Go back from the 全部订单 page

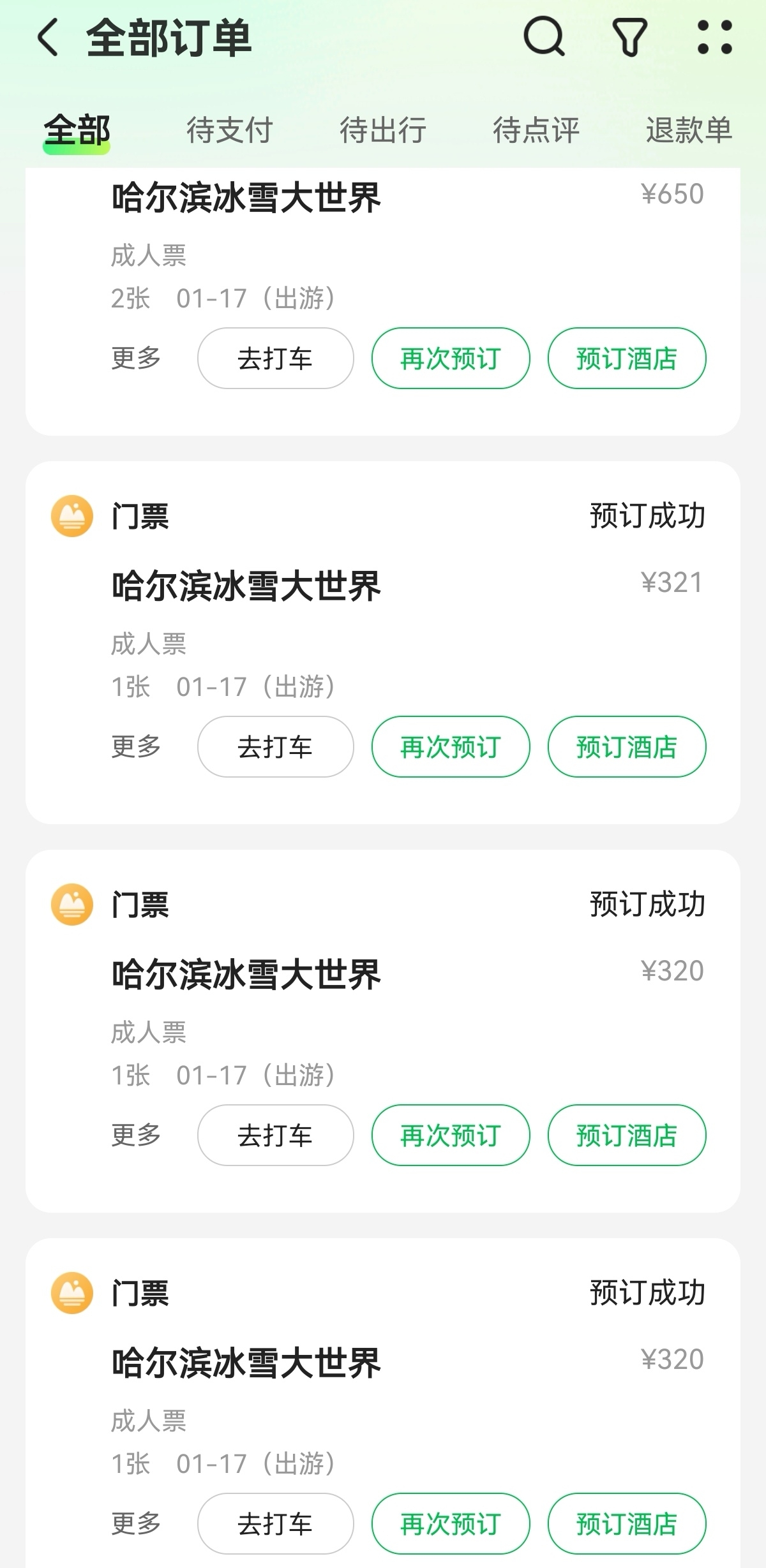pyautogui.click(x=48, y=38)
